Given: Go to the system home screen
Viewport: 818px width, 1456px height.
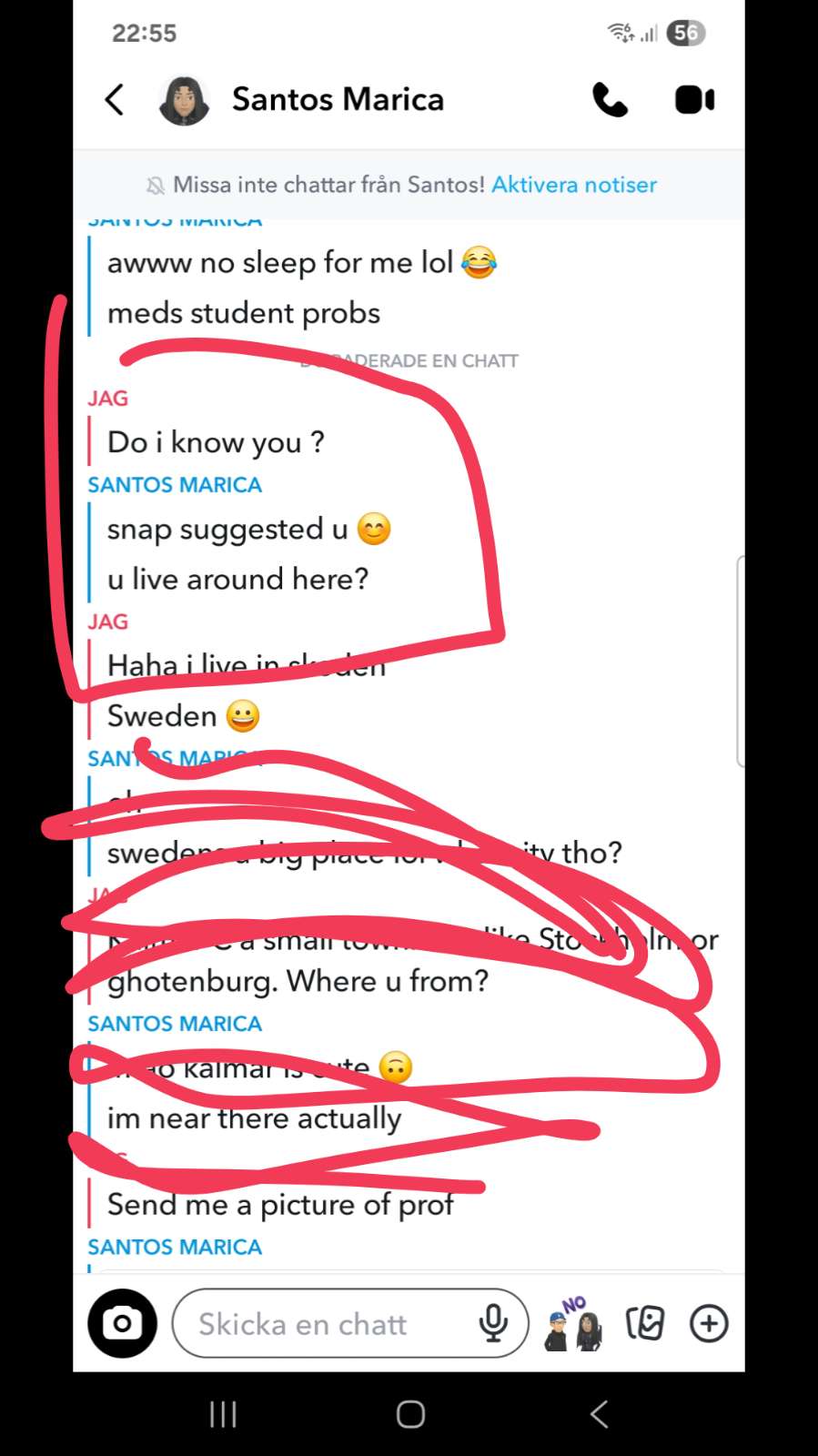Looking at the screenshot, I should pos(410,1414).
